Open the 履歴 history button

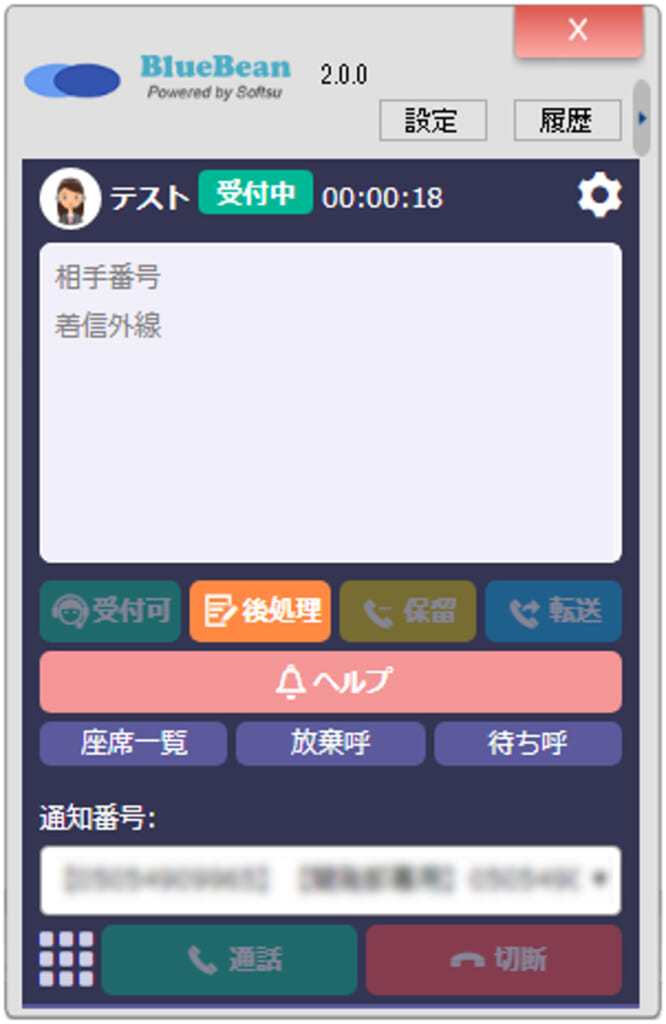[x=566, y=121]
